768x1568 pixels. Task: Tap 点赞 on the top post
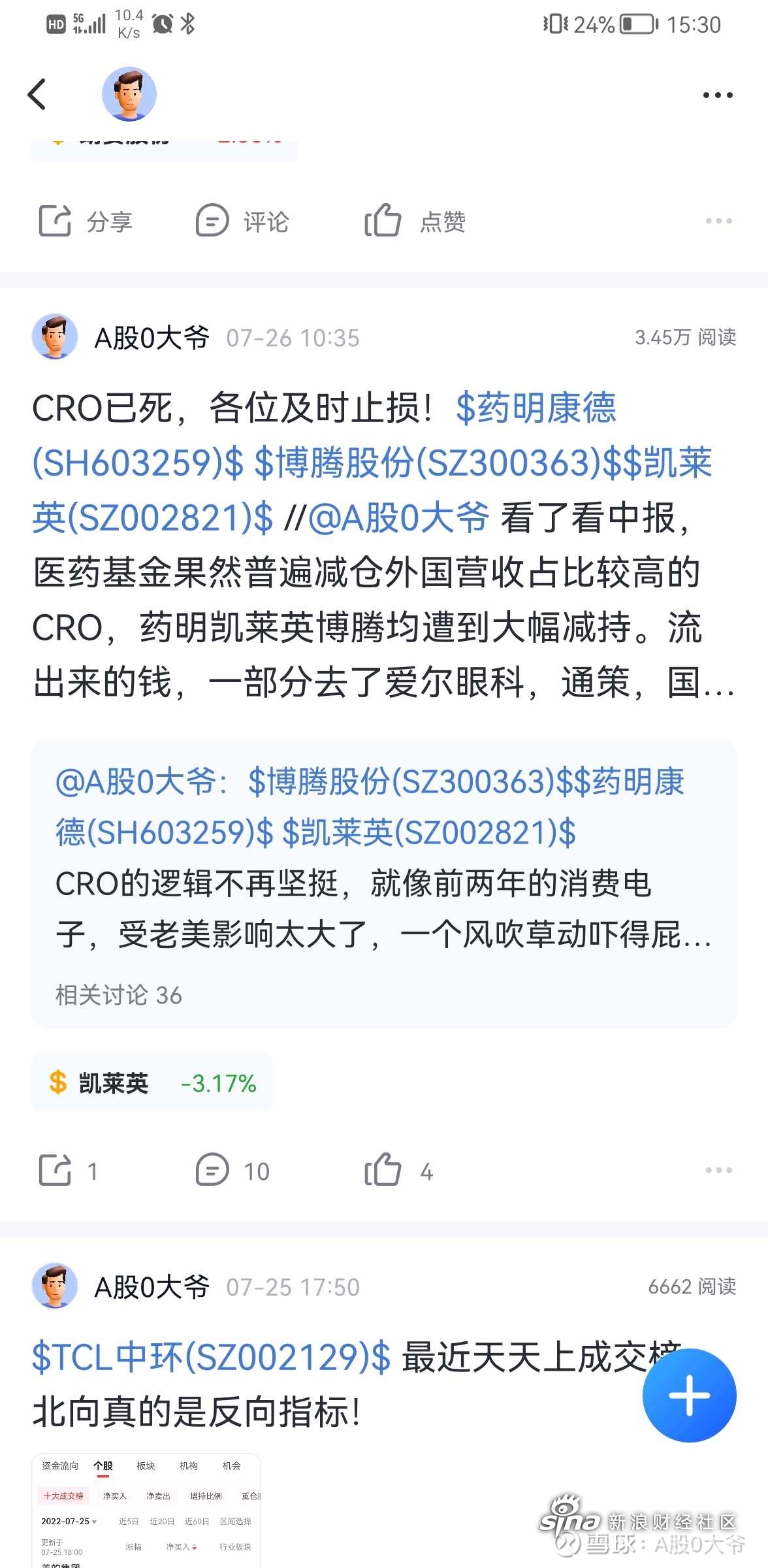(415, 221)
